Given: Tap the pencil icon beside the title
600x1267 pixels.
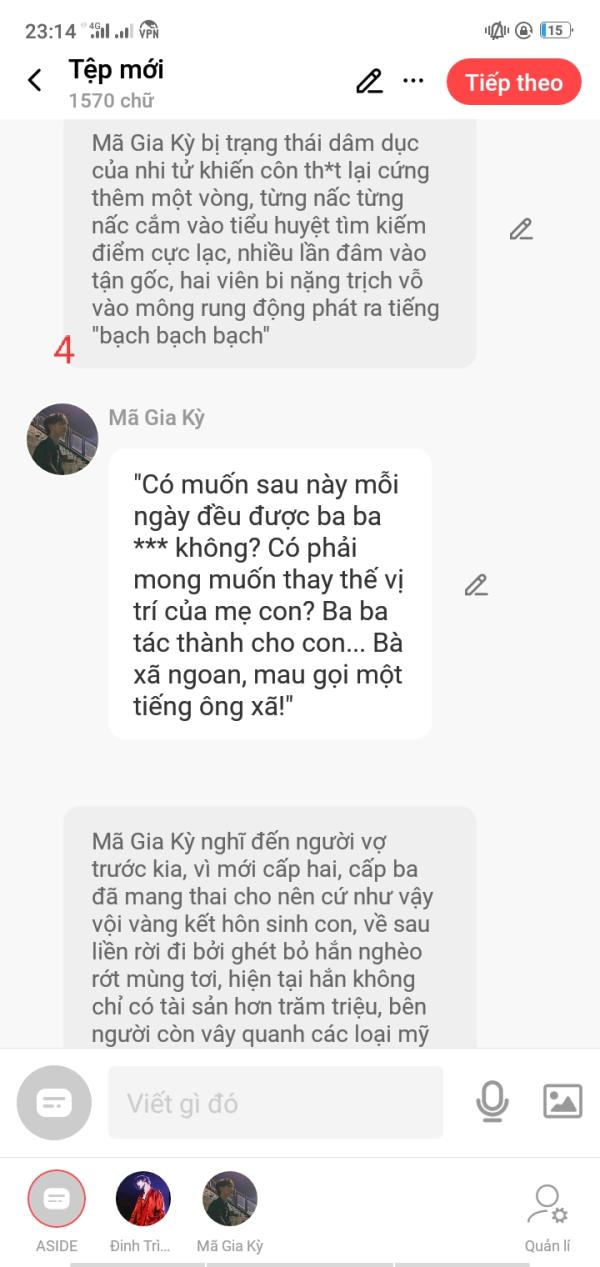Looking at the screenshot, I should (x=369, y=82).
